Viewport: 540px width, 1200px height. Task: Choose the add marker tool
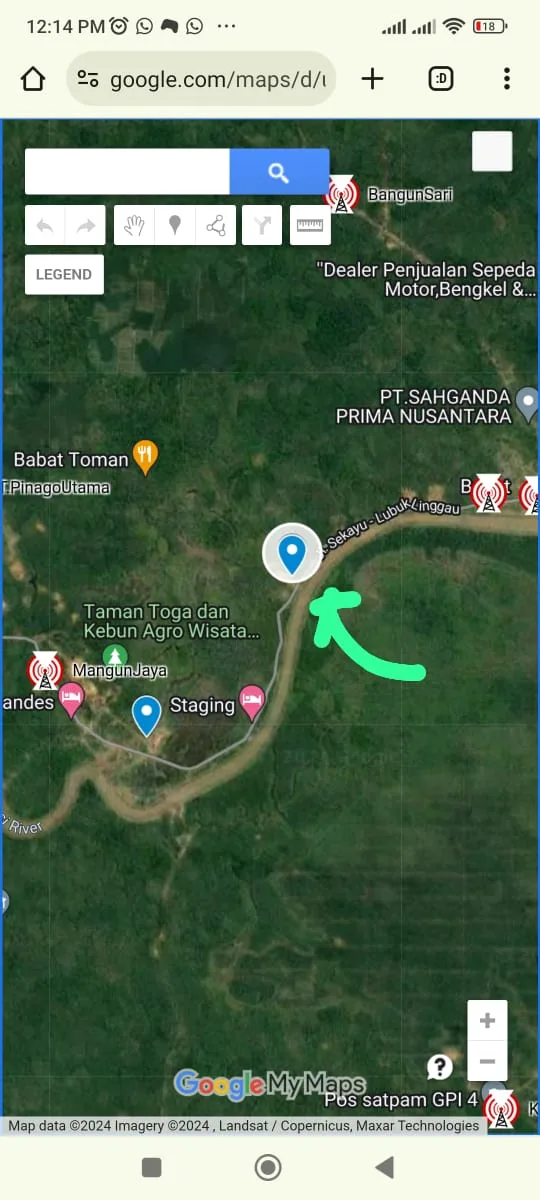(x=175, y=226)
